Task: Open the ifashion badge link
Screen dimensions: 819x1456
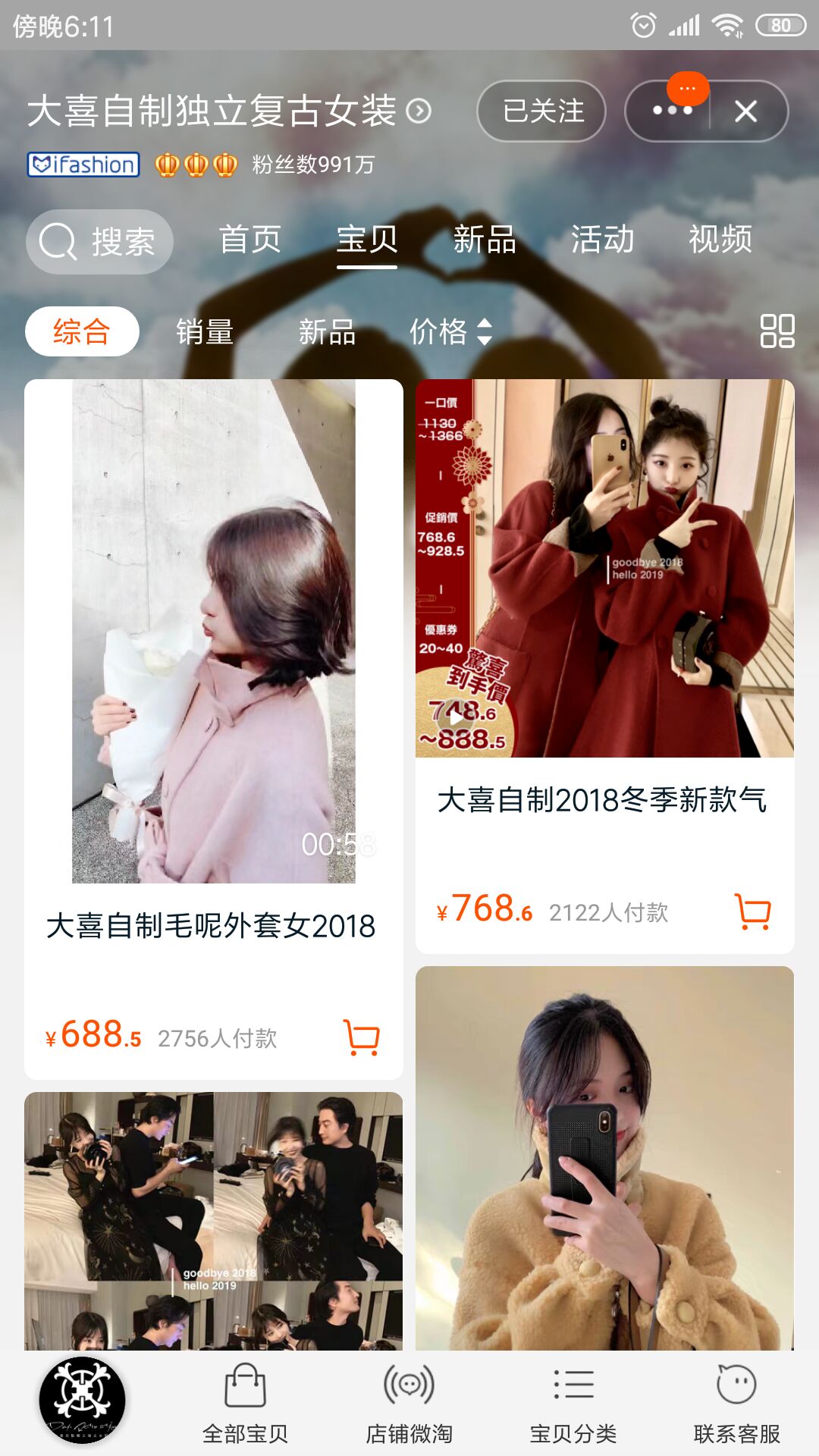Action: [x=82, y=163]
